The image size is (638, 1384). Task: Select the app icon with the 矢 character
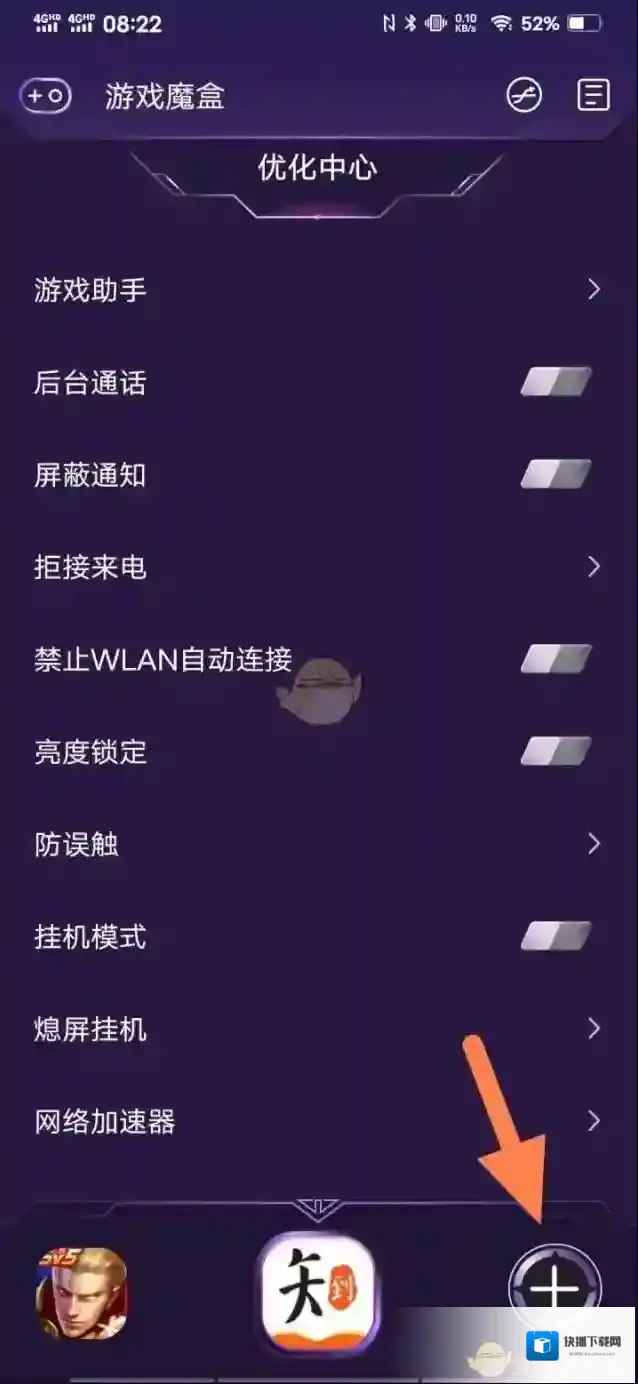318,1290
